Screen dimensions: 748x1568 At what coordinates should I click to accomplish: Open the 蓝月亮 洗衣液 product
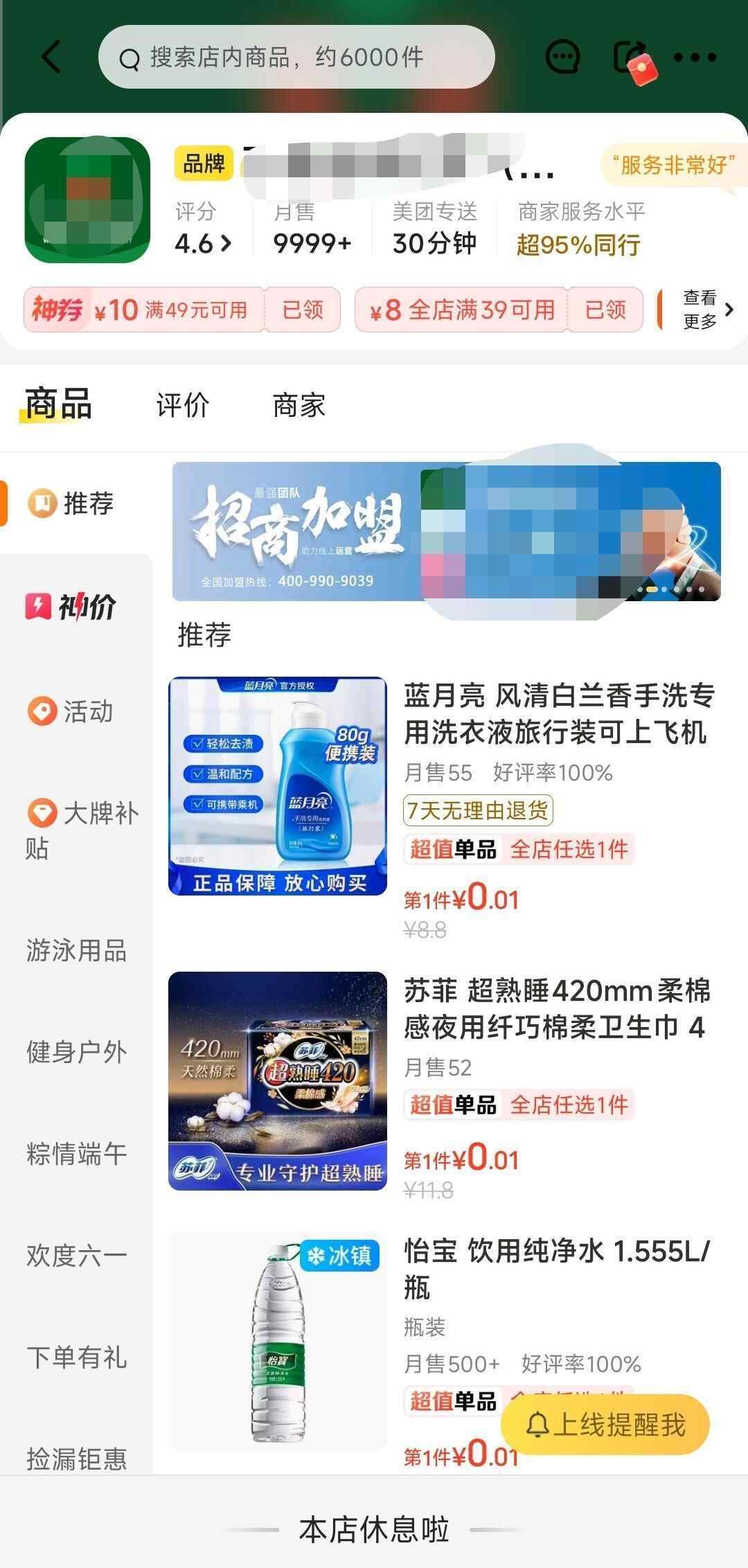pos(558,714)
